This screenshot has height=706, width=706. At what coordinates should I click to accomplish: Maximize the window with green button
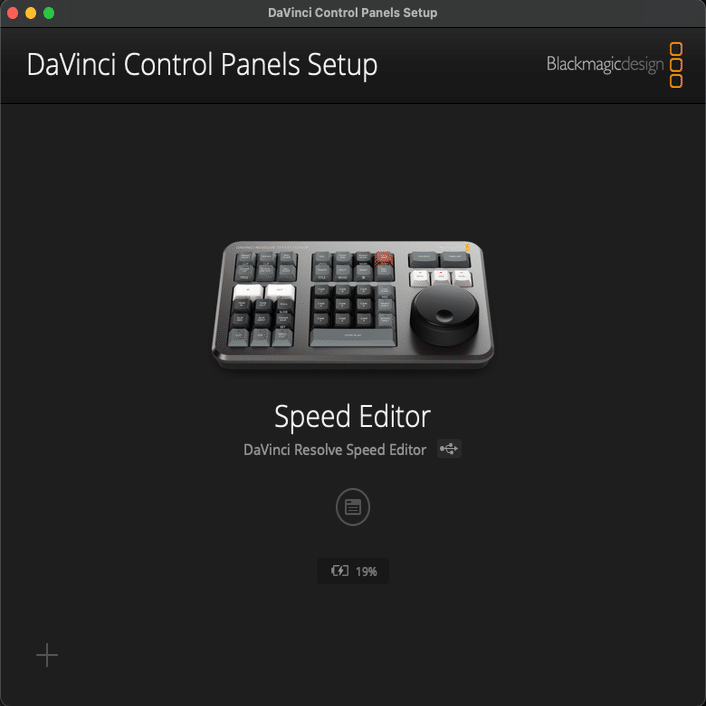[49, 13]
